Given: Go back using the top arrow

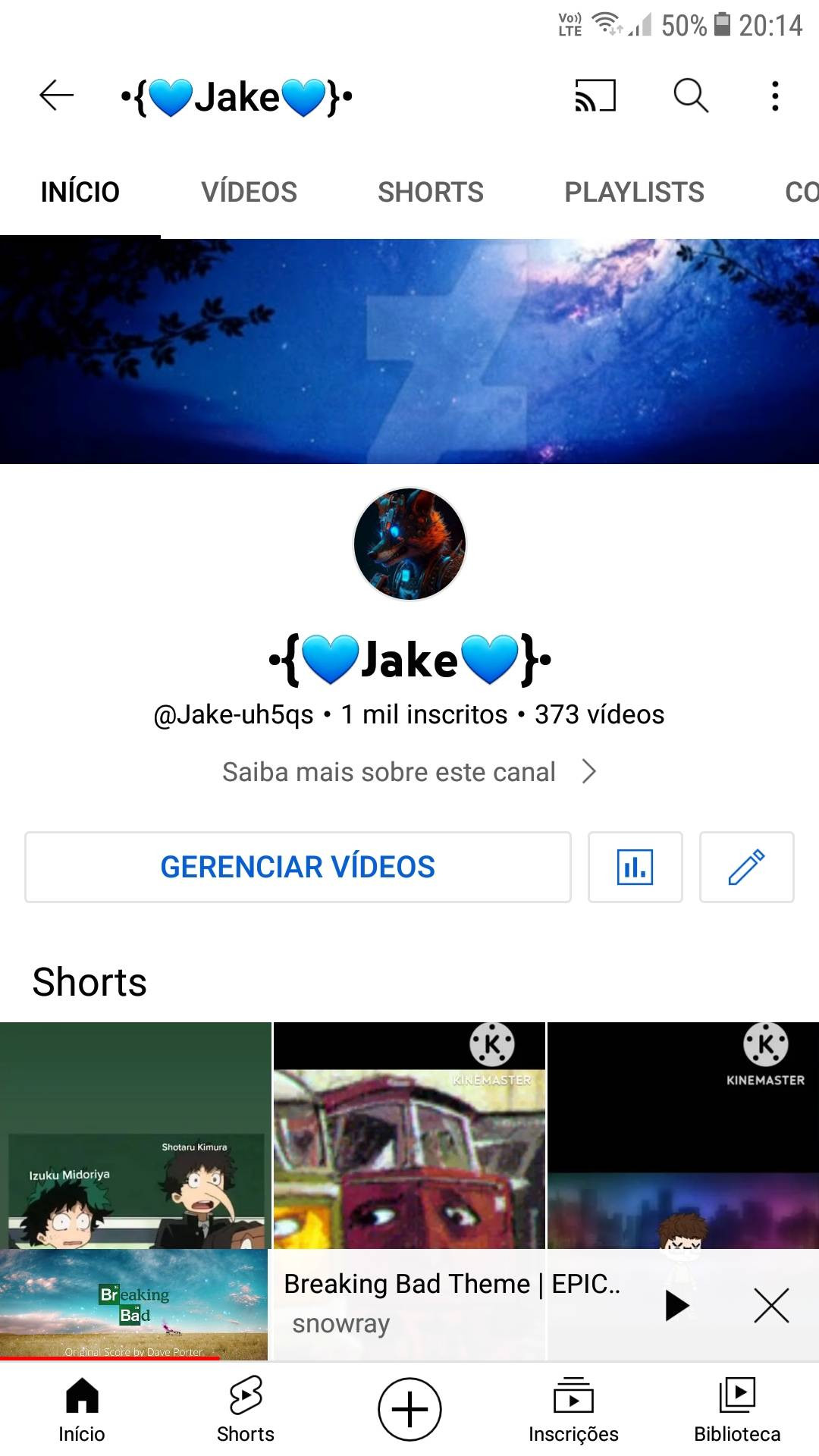Looking at the screenshot, I should click(x=57, y=96).
